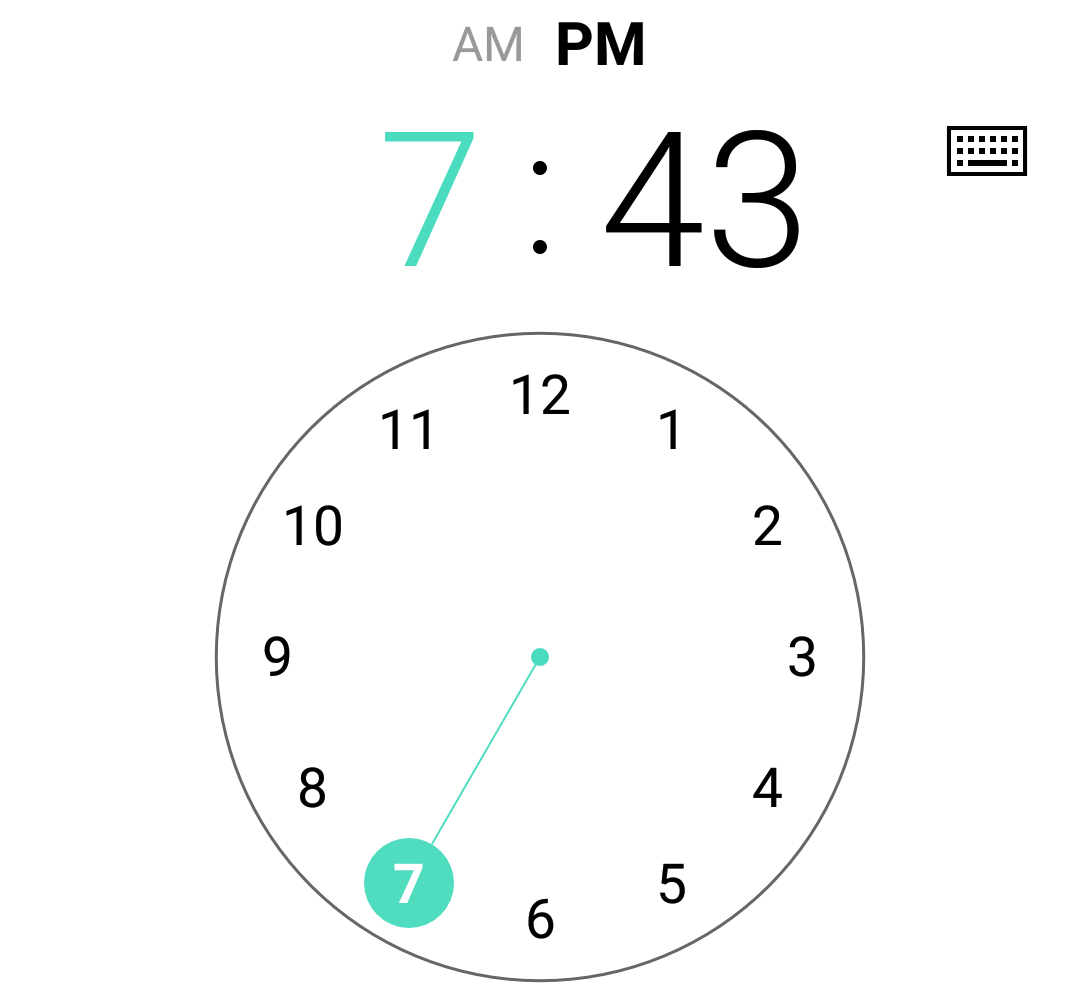
Task: Choose 11 on the clock dial
Action: pyautogui.click(x=408, y=431)
